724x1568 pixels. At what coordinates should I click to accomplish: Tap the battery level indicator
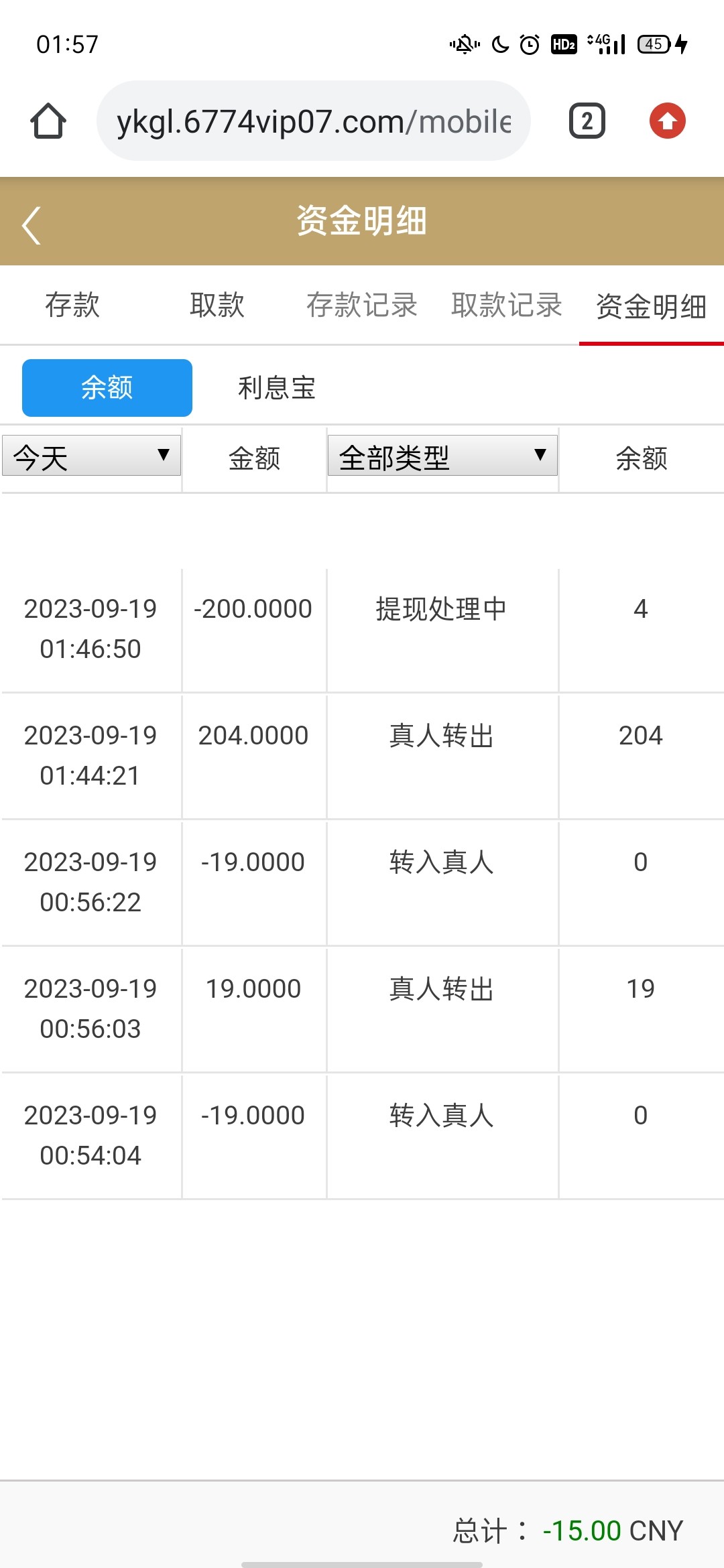654,44
